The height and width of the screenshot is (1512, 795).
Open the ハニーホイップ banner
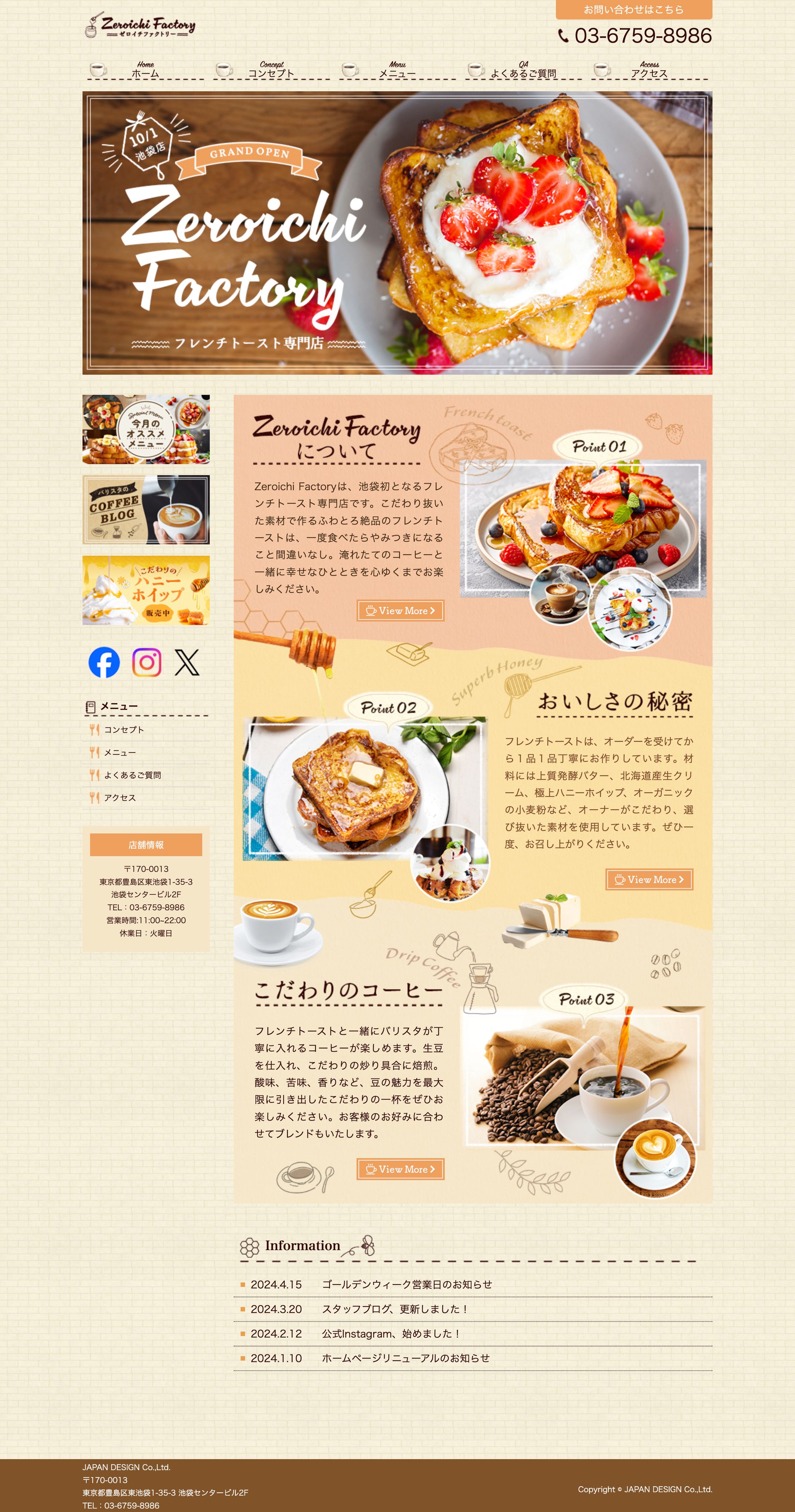pyautogui.click(x=146, y=590)
